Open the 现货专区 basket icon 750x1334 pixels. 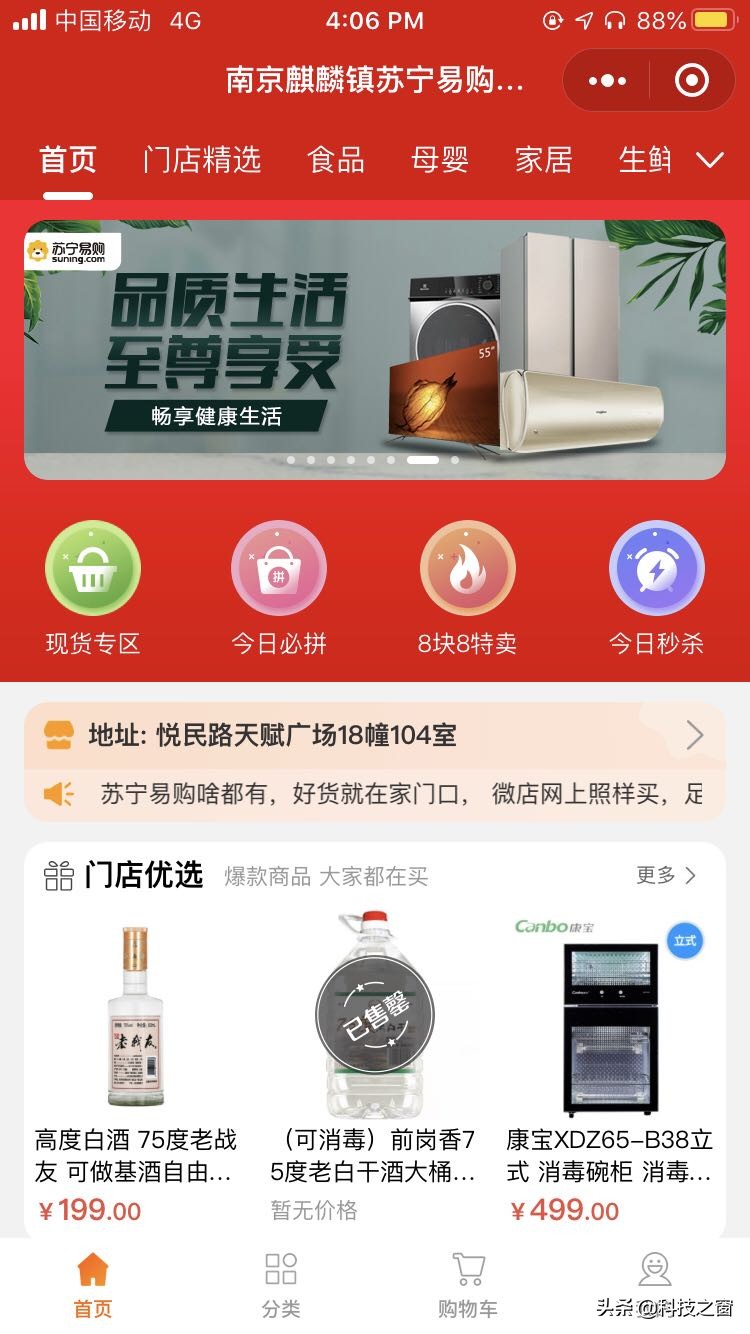click(x=93, y=566)
